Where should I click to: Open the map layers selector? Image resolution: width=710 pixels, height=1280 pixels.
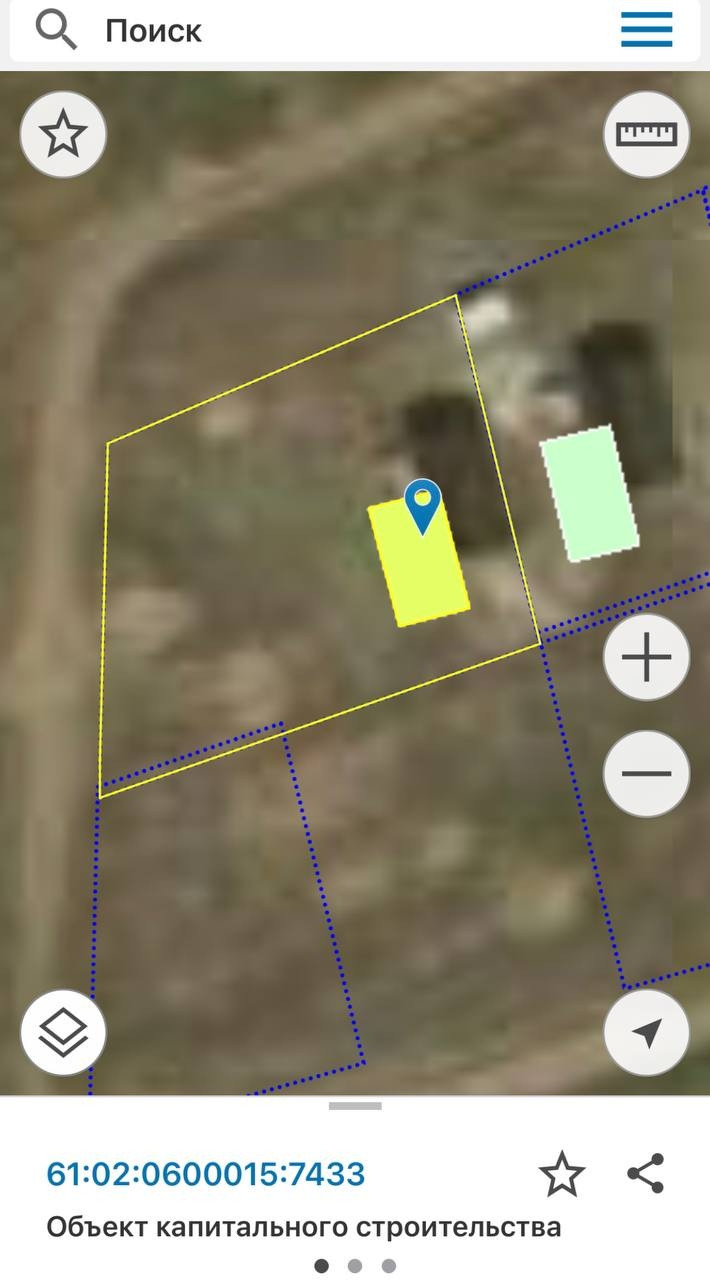pos(63,1032)
